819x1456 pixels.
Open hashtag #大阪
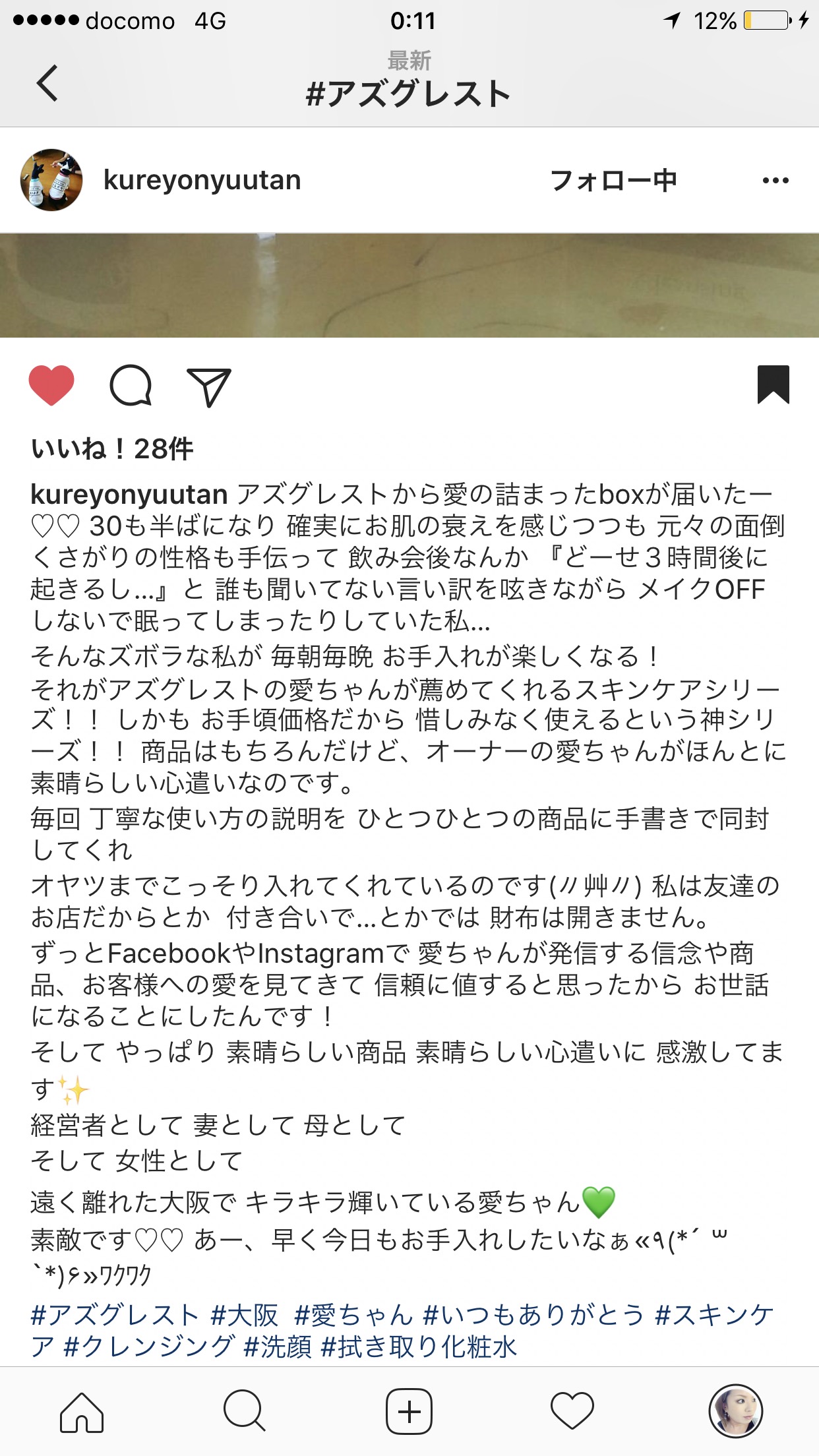245,1315
